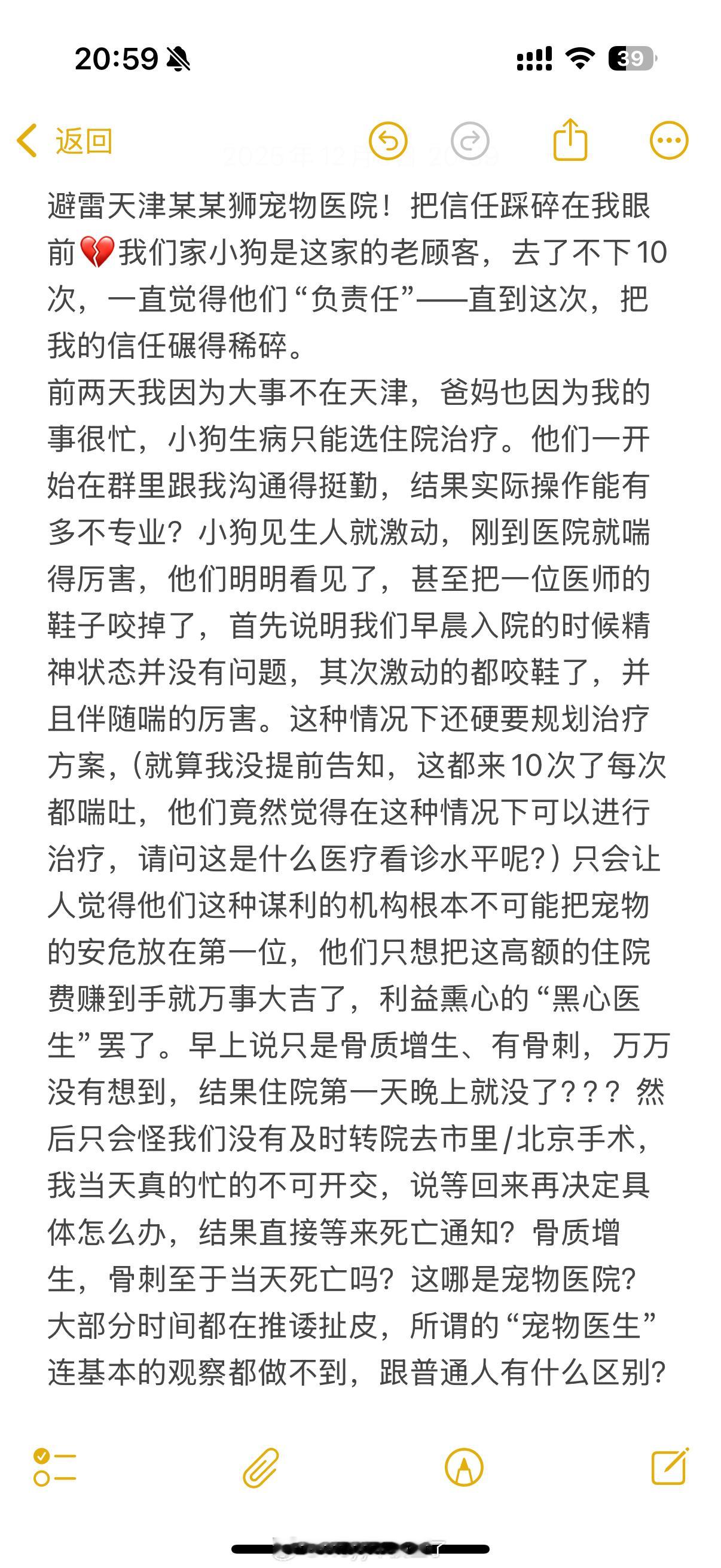Viewport: 721px width, 1568px height.
Task: Tap the redo arrow in the toolbar
Action: coord(468,139)
